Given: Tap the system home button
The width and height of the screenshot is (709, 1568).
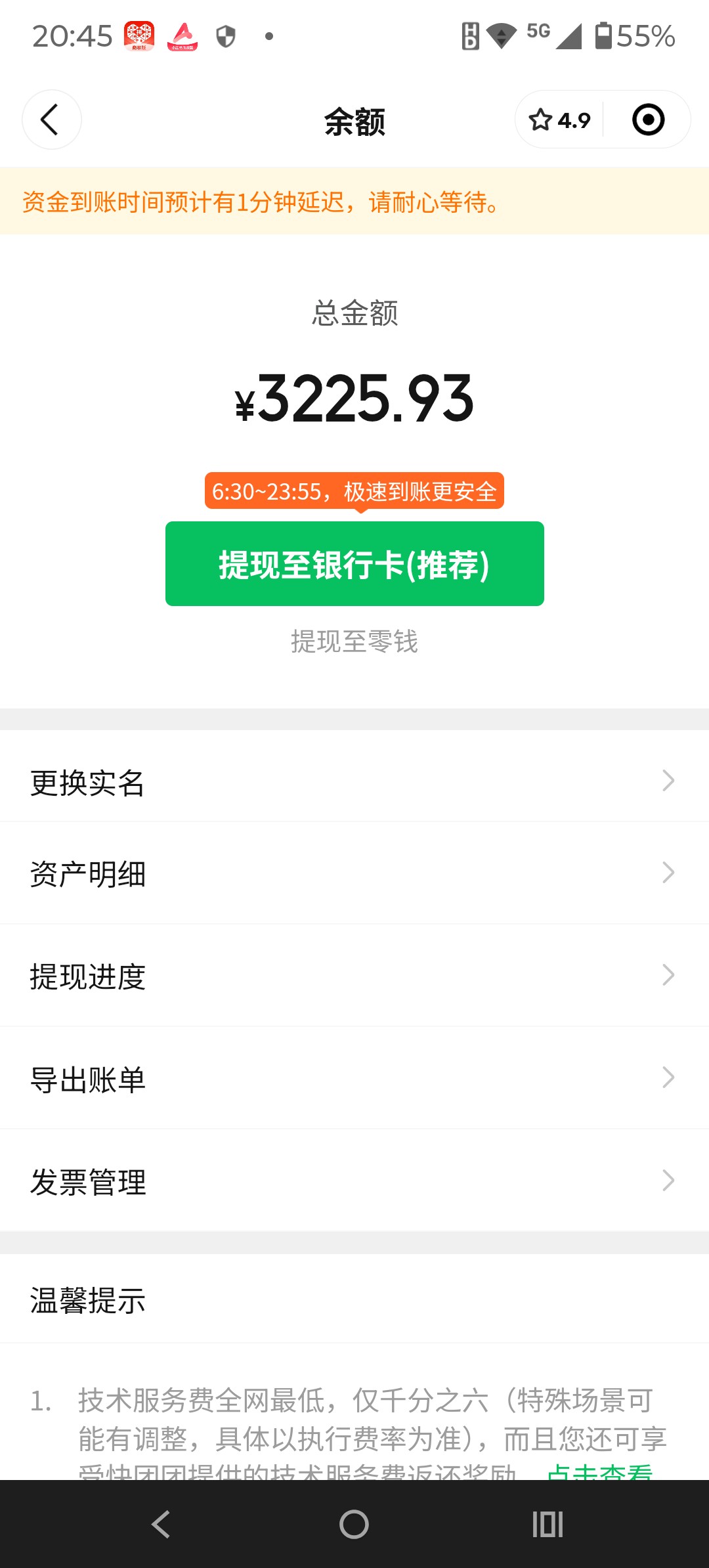Looking at the screenshot, I should tap(354, 1524).
